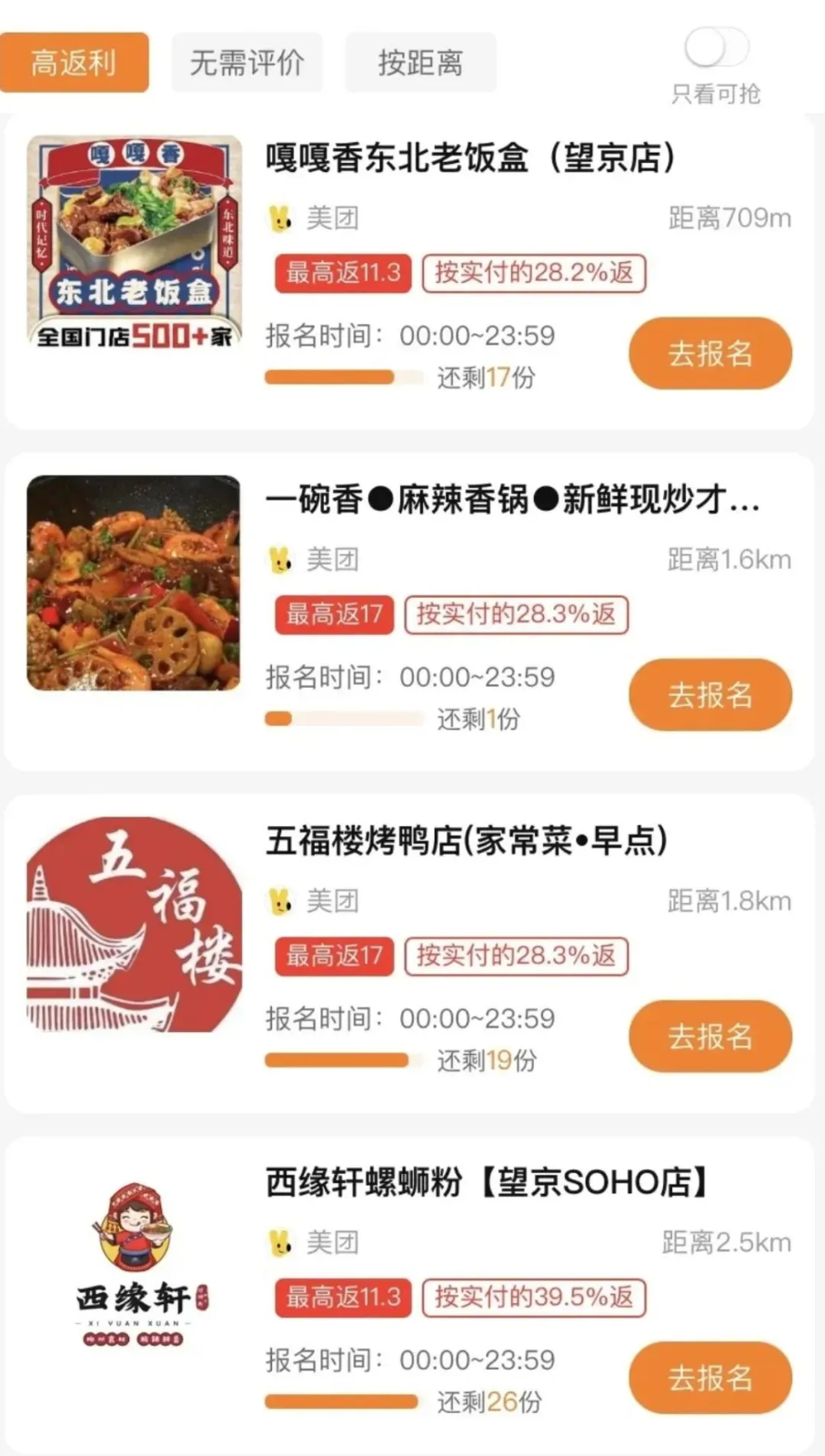The height and width of the screenshot is (1456, 825).
Task: Switch to the 无需评价 filter
Action: pyautogui.click(x=246, y=63)
